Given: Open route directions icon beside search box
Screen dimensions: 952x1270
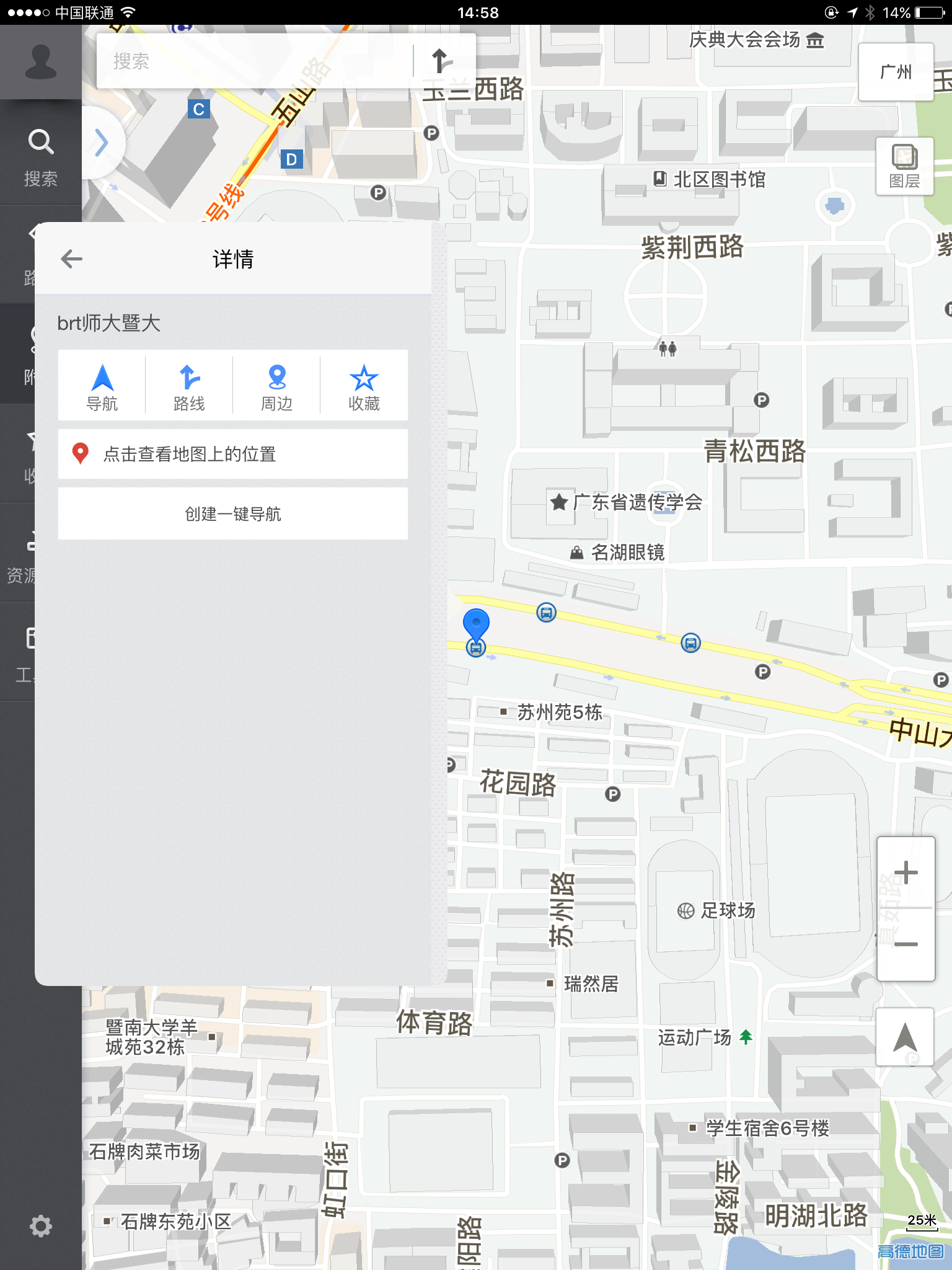Looking at the screenshot, I should click(441, 61).
